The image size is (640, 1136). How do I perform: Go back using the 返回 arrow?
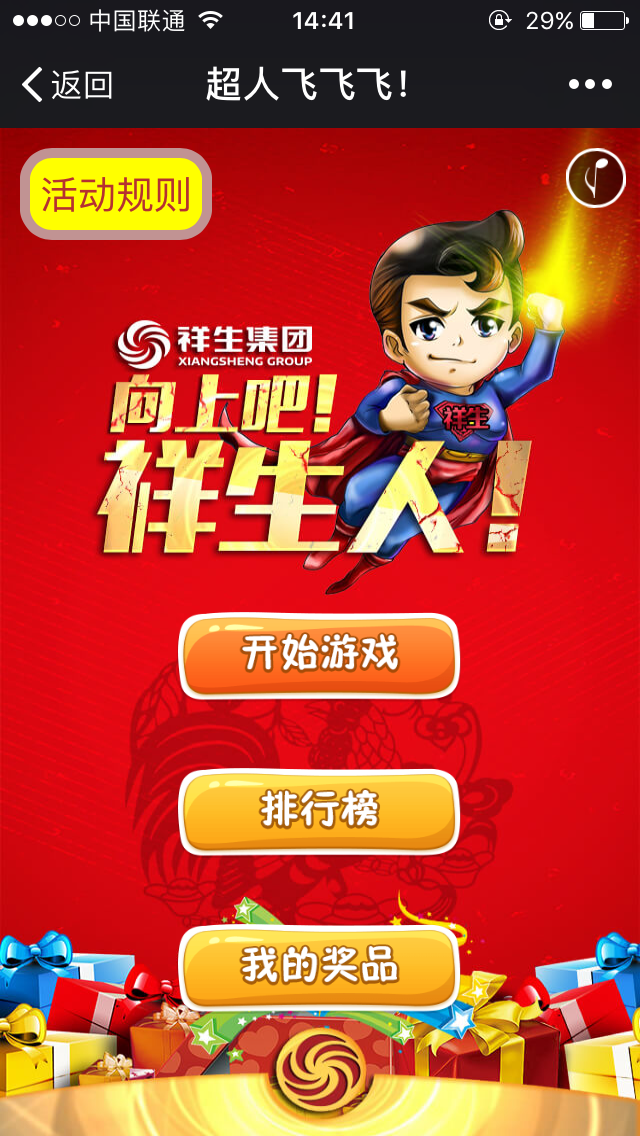(x=66, y=85)
